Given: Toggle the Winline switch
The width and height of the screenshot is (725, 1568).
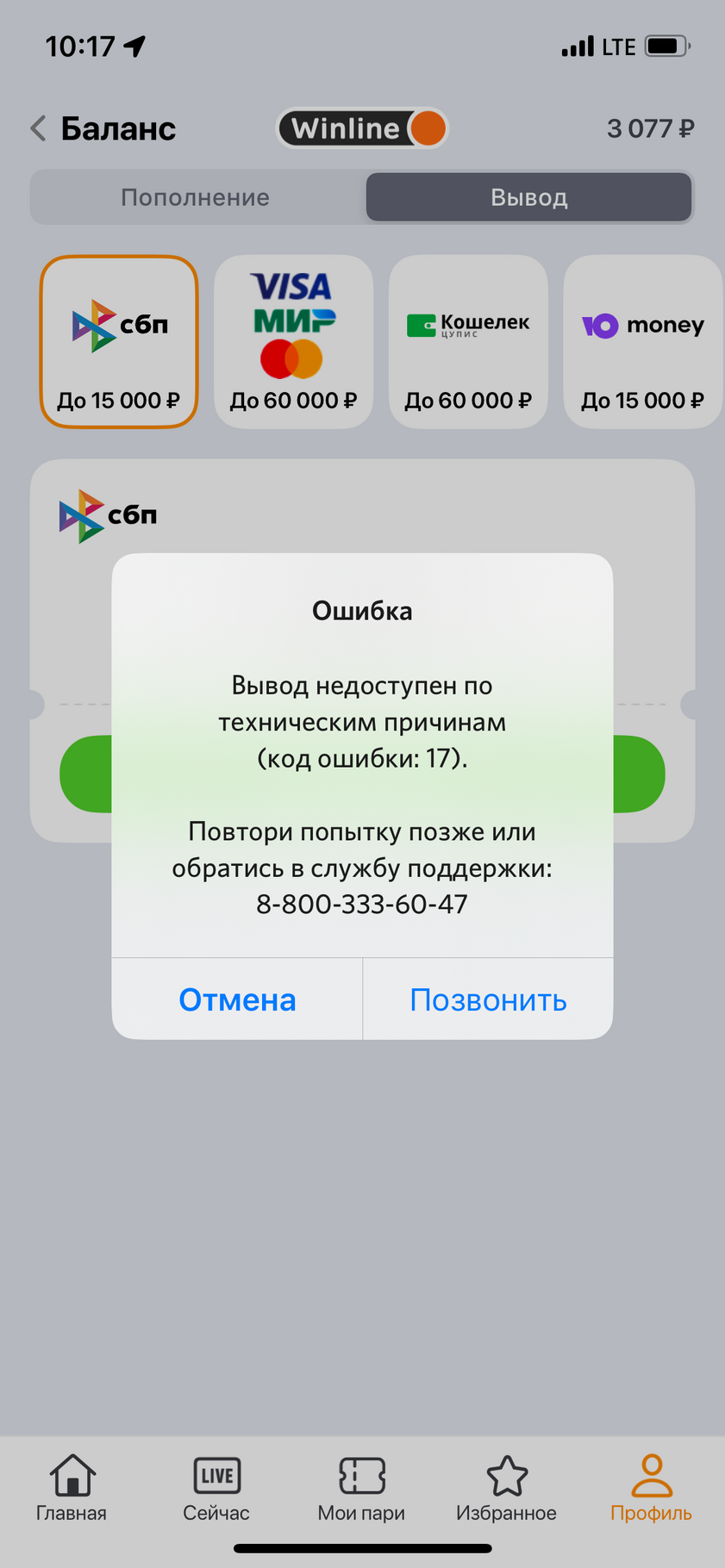Looking at the screenshot, I should [362, 128].
